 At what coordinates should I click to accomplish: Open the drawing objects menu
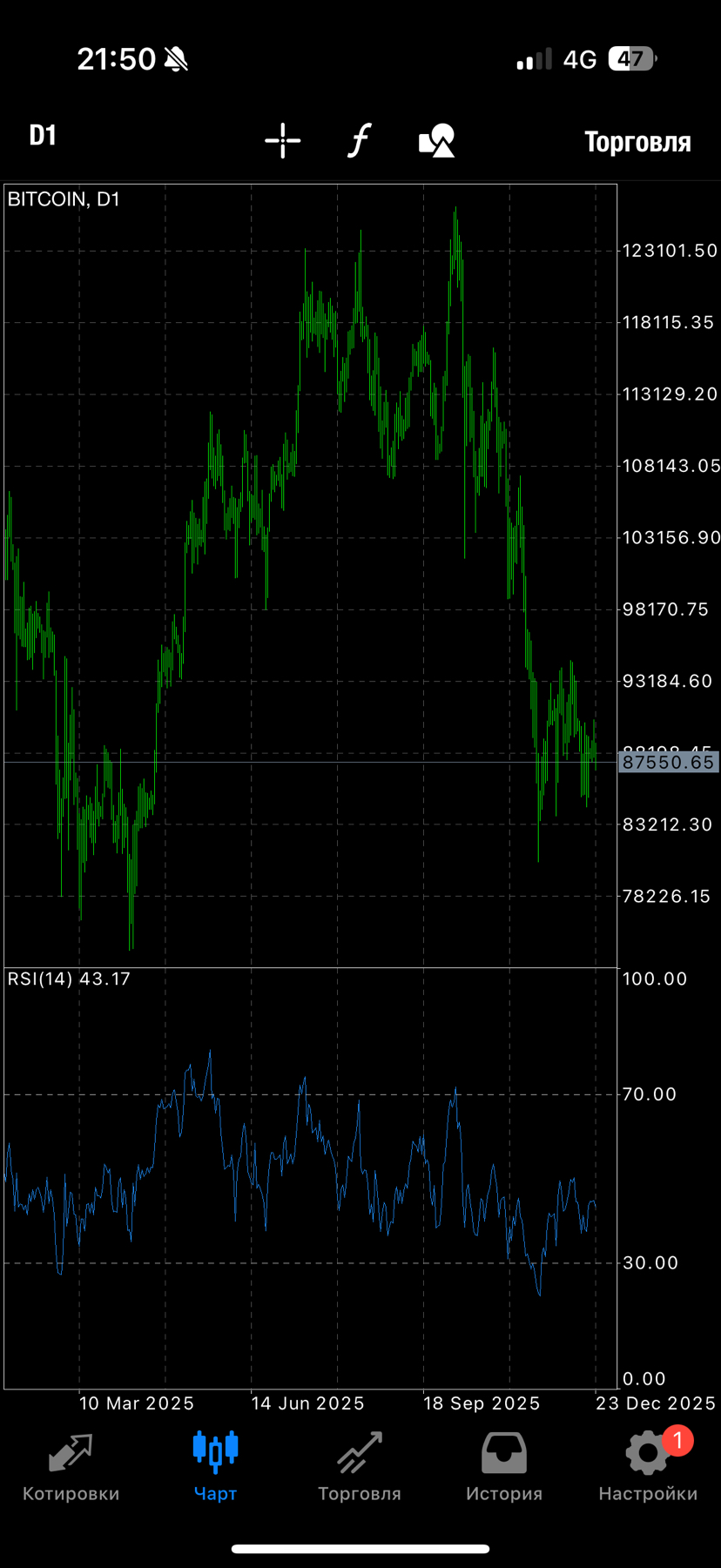click(x=436, y=140)
